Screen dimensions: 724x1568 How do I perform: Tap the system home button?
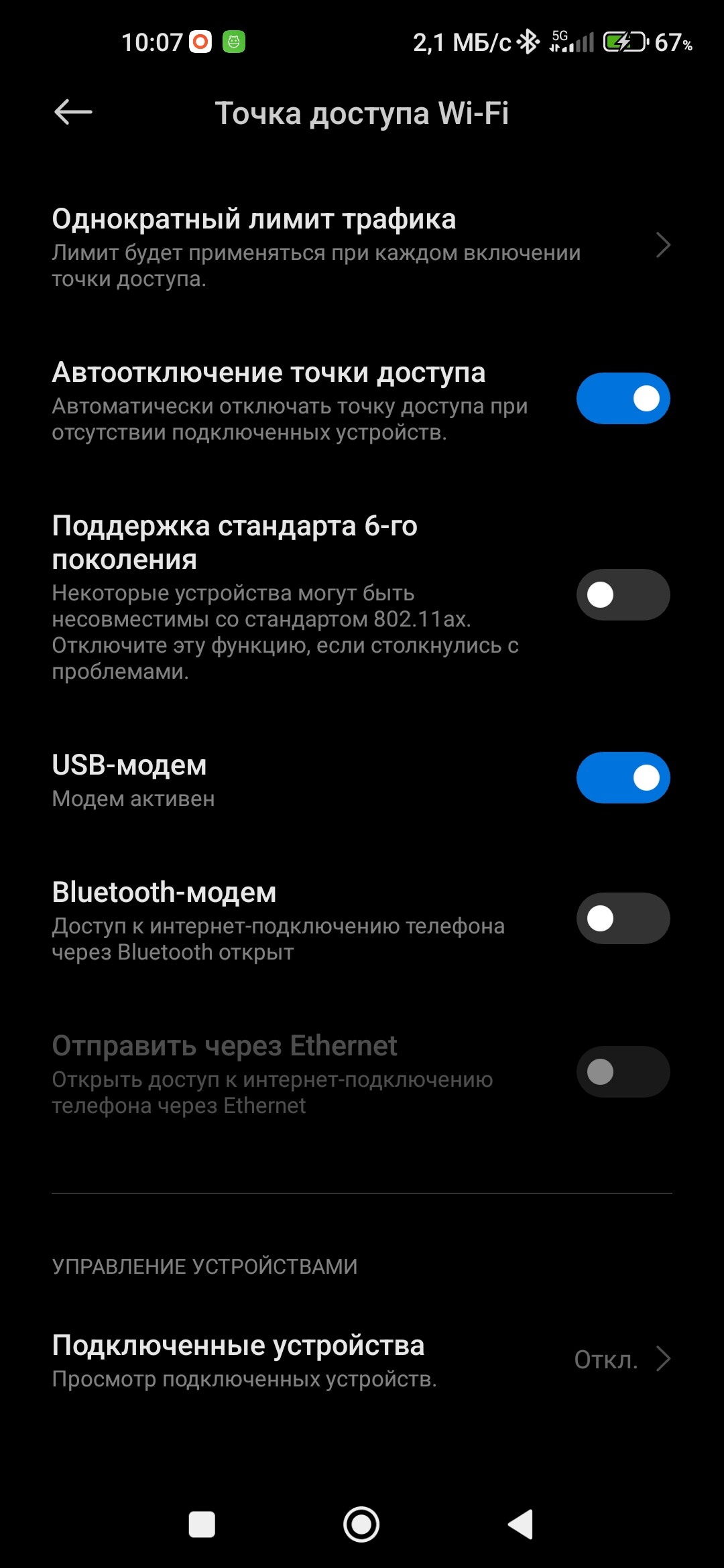click(x=361, y=1524)
